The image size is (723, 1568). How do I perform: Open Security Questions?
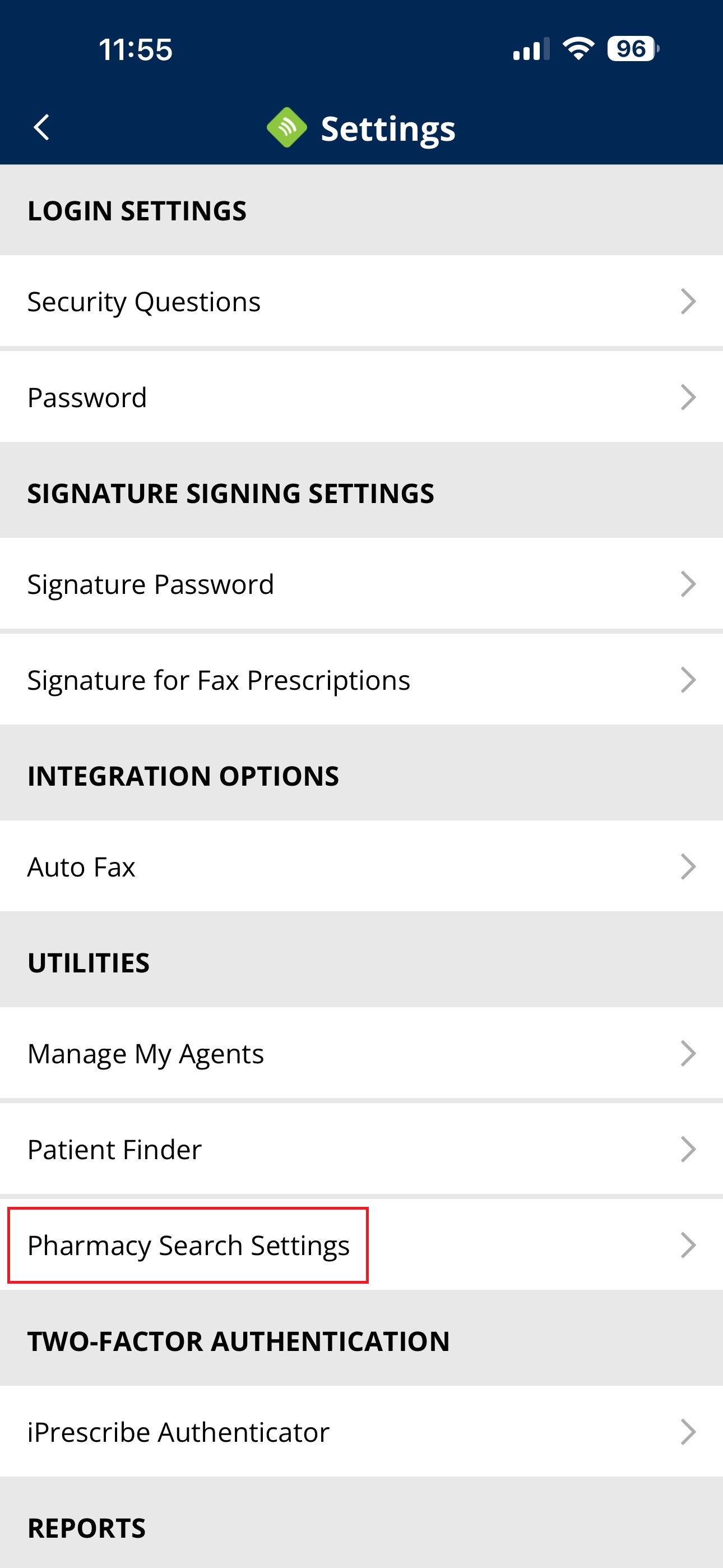click(361, 302)
